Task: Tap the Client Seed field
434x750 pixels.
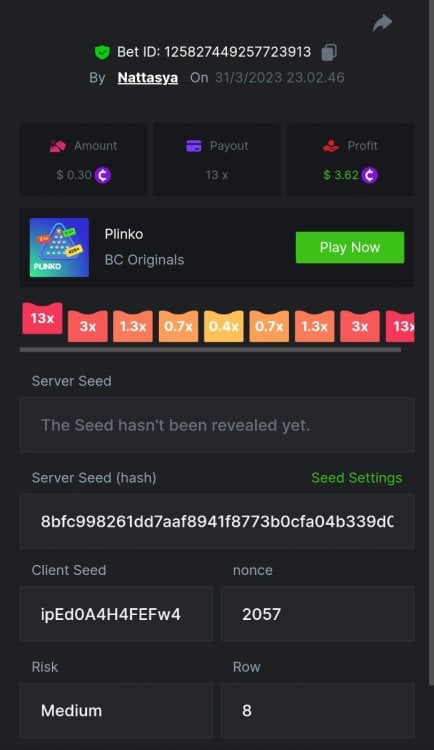Action: pyautogui.click(x=116, y=614)
